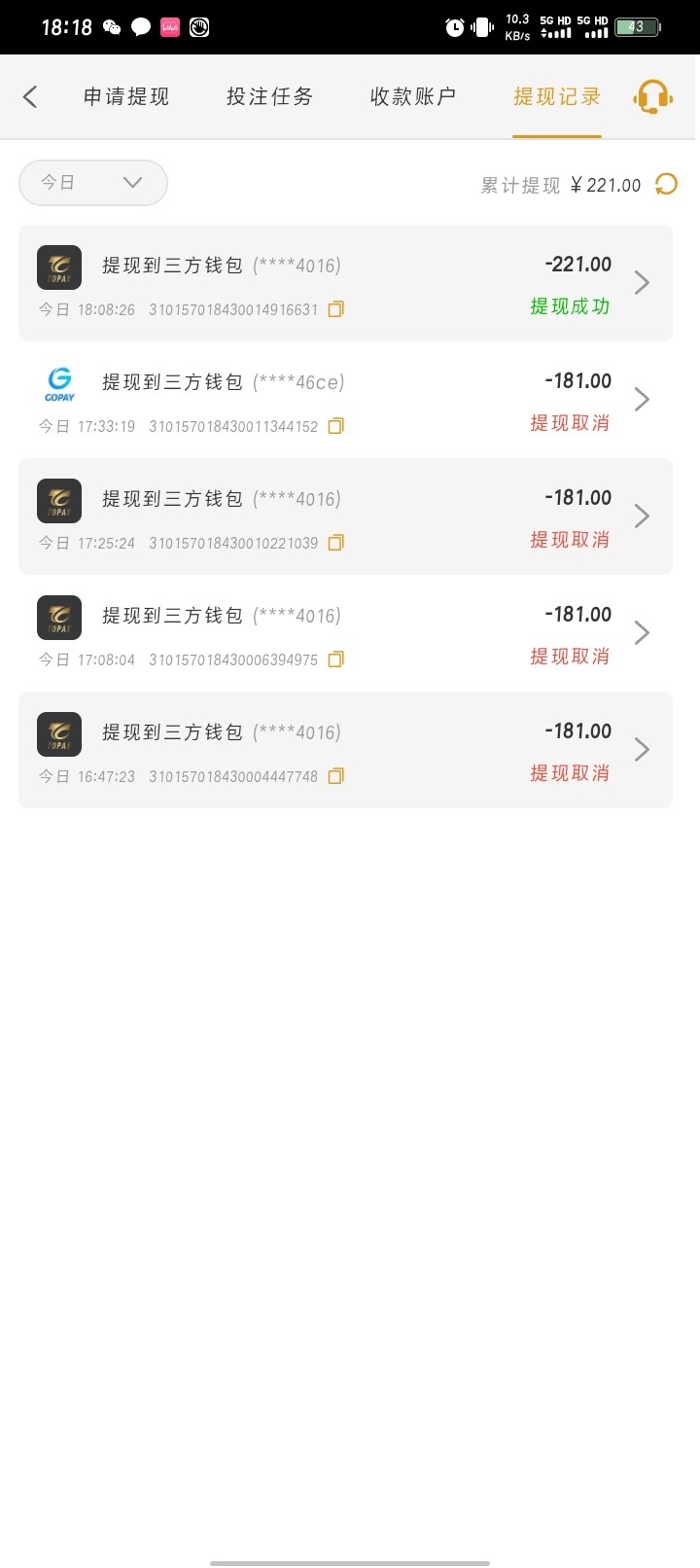Copy order number ending in 11344152

coord(335,426)
